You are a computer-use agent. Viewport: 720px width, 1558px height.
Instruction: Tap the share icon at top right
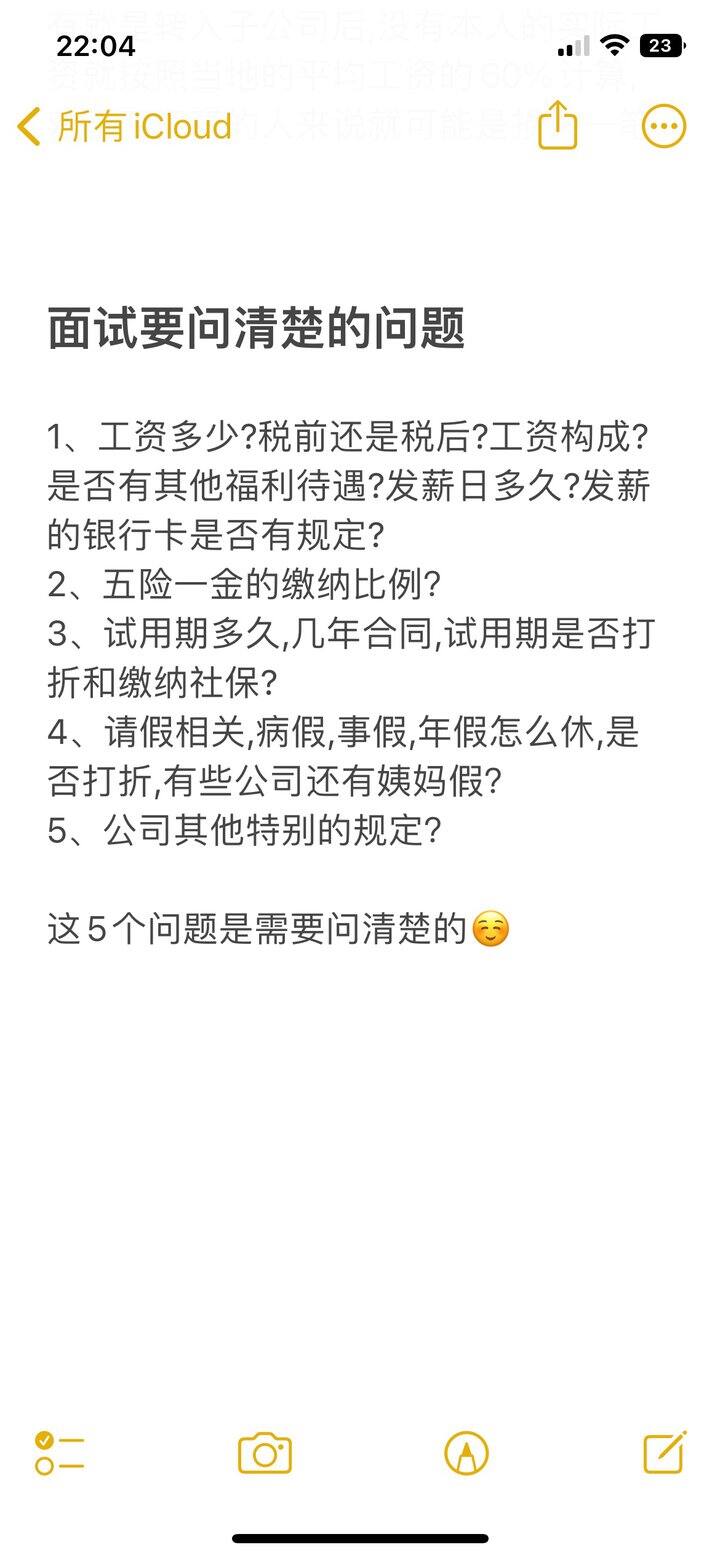click(x=559, y=126)
